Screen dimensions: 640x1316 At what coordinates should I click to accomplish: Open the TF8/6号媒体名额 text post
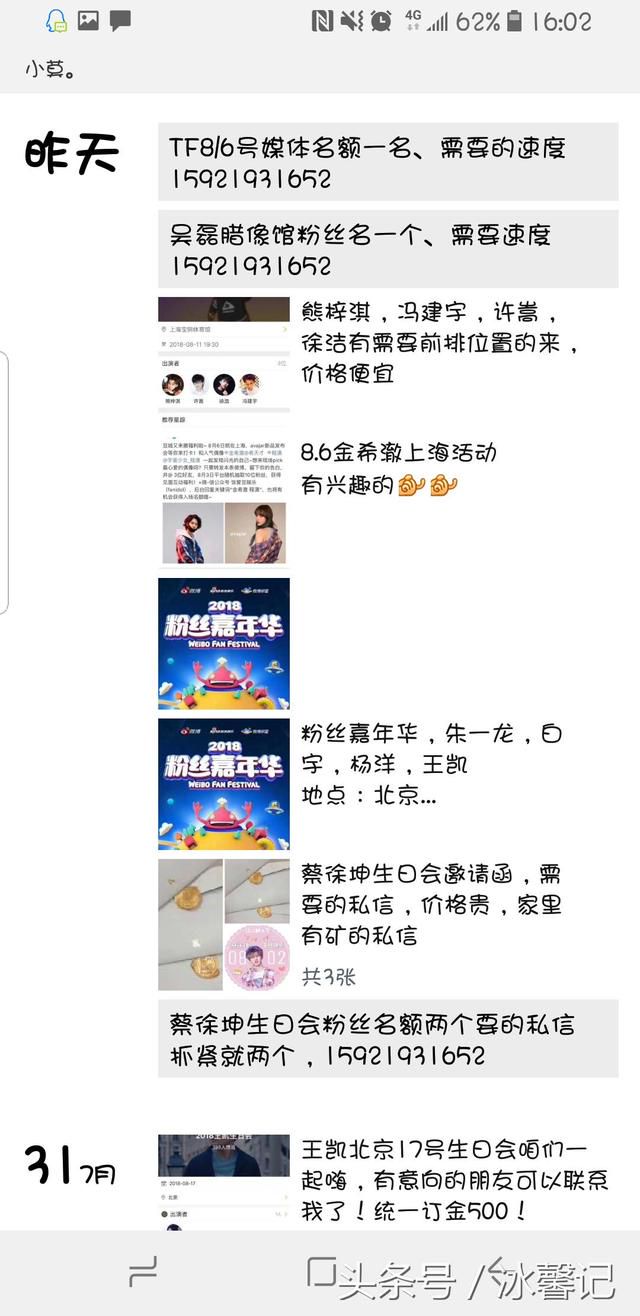[388, 164]
